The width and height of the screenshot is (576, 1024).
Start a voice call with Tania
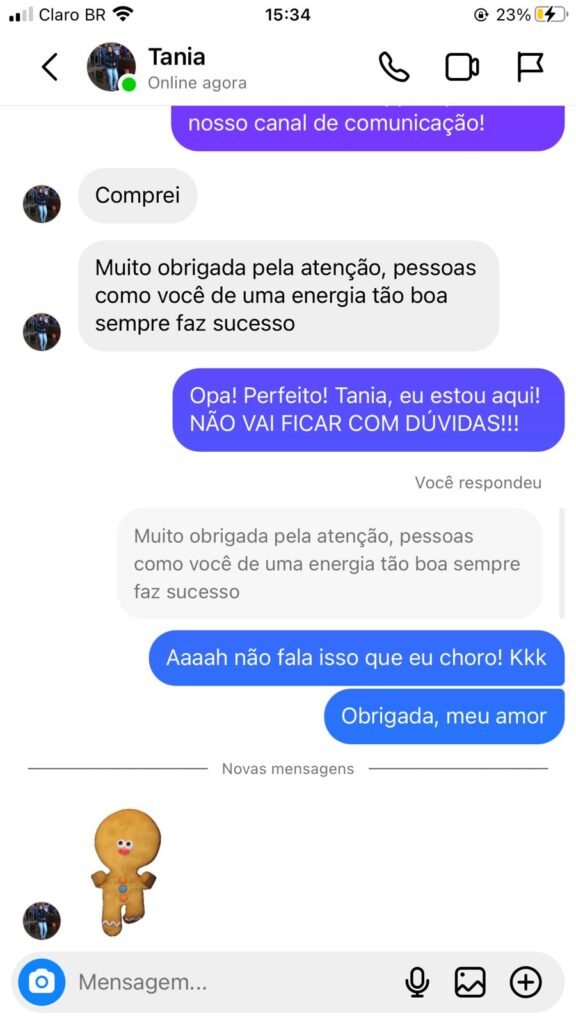[x=394, y=67]
